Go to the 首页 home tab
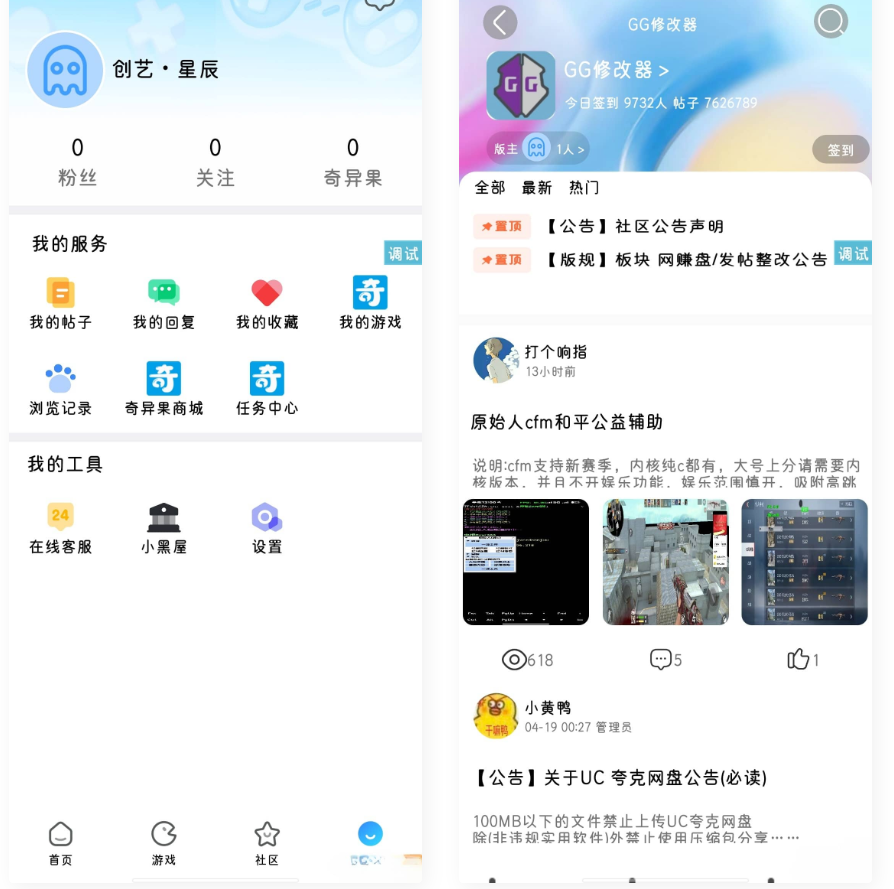The height and width of the screenshot is (889, 894). coord(60,844)
